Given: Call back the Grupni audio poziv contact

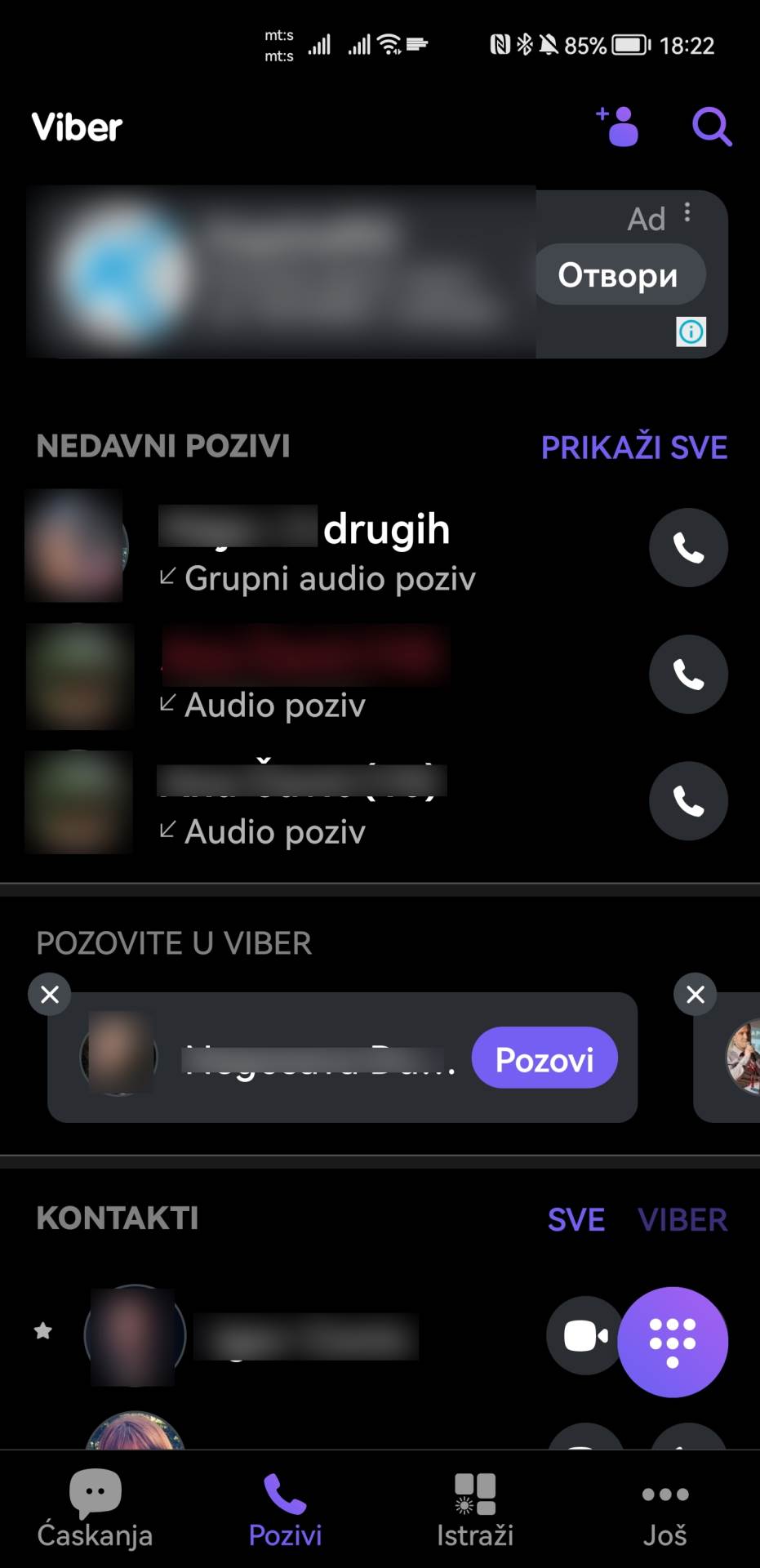Looking at the screenshot, I should coord(688,547).
